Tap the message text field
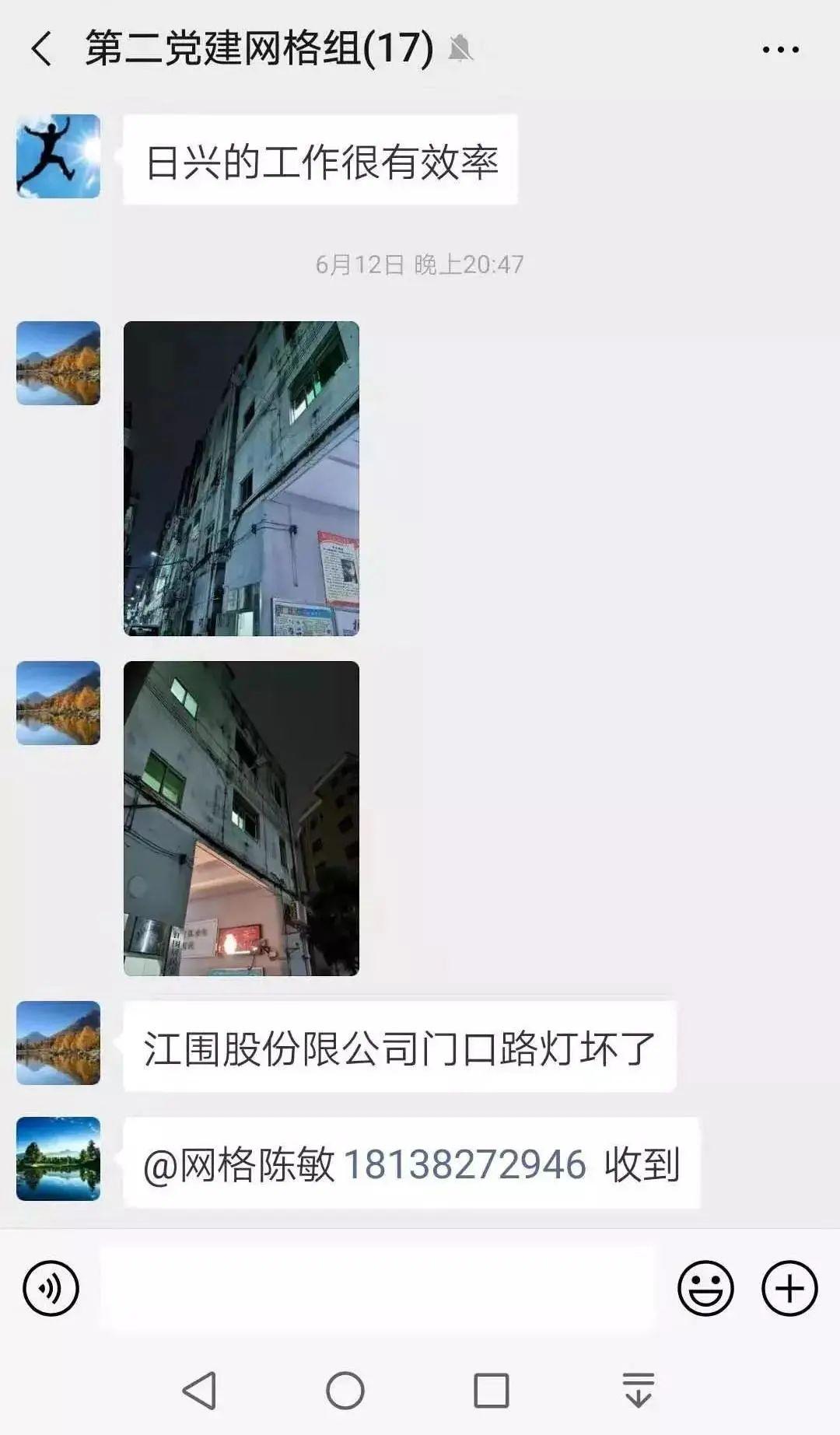The image size is (840, 1435). [377, 1289]
